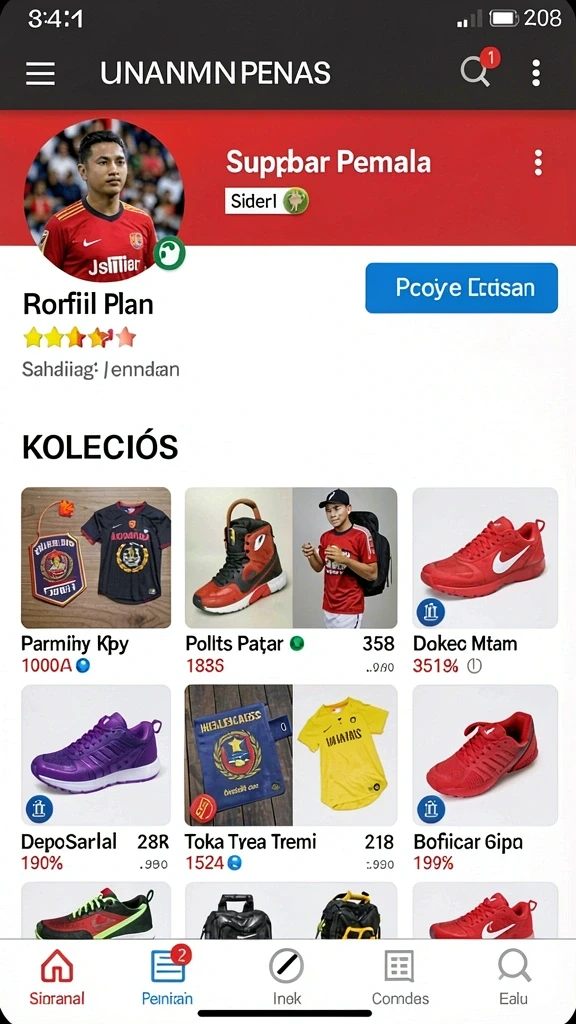Open search in the app bar
576x1024 pixels.
coord(475,71)
